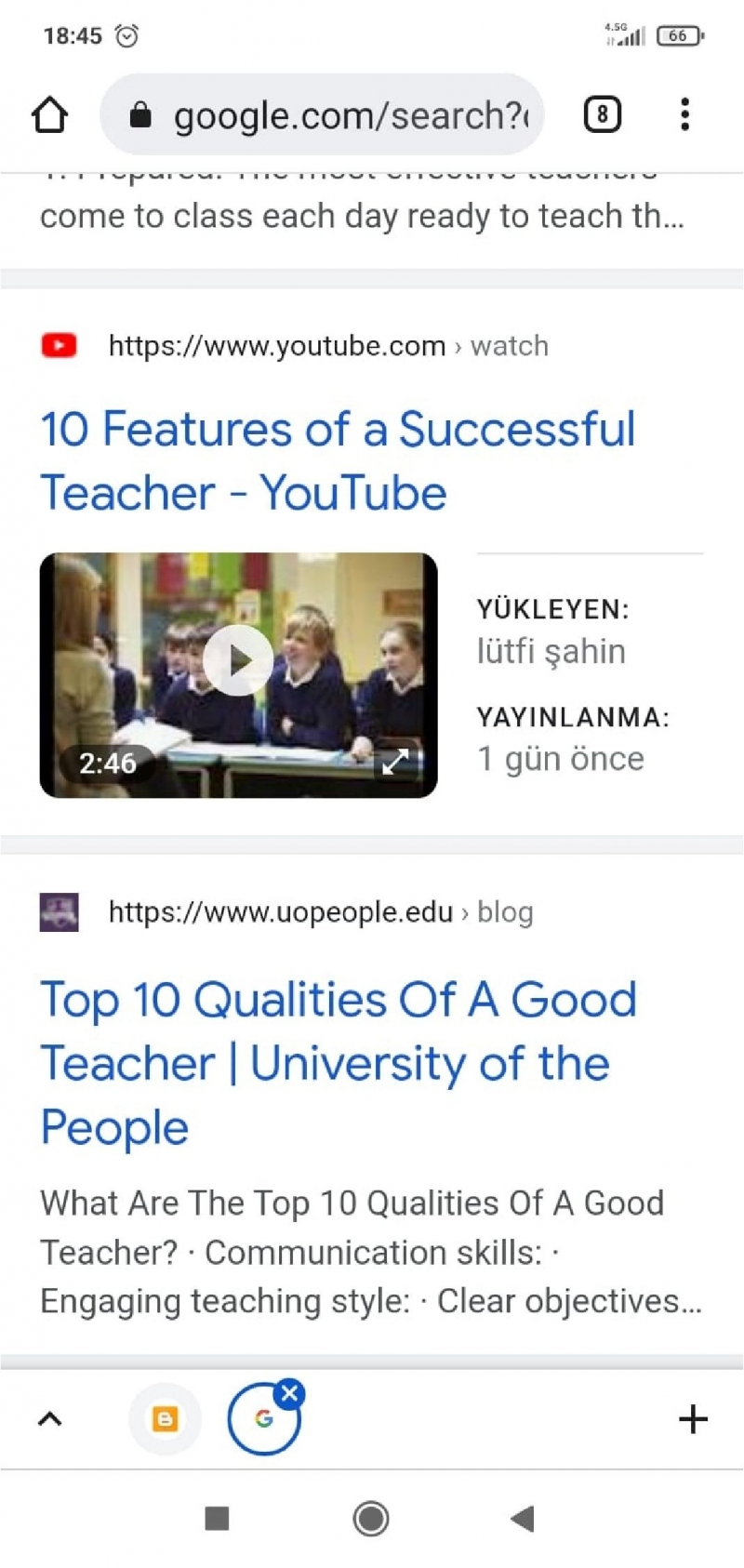Open recent apps with the square button
Viewport: 744px width, 1568px height.
[x=217, y=1519]
